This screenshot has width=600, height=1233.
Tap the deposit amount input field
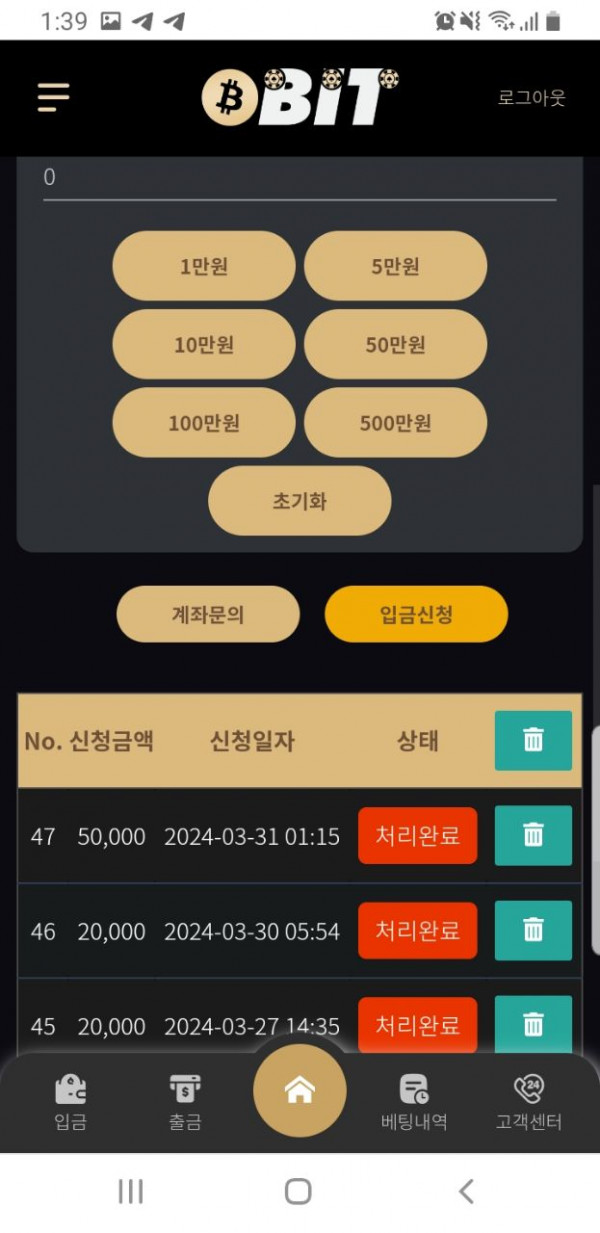tap(299, 178)
